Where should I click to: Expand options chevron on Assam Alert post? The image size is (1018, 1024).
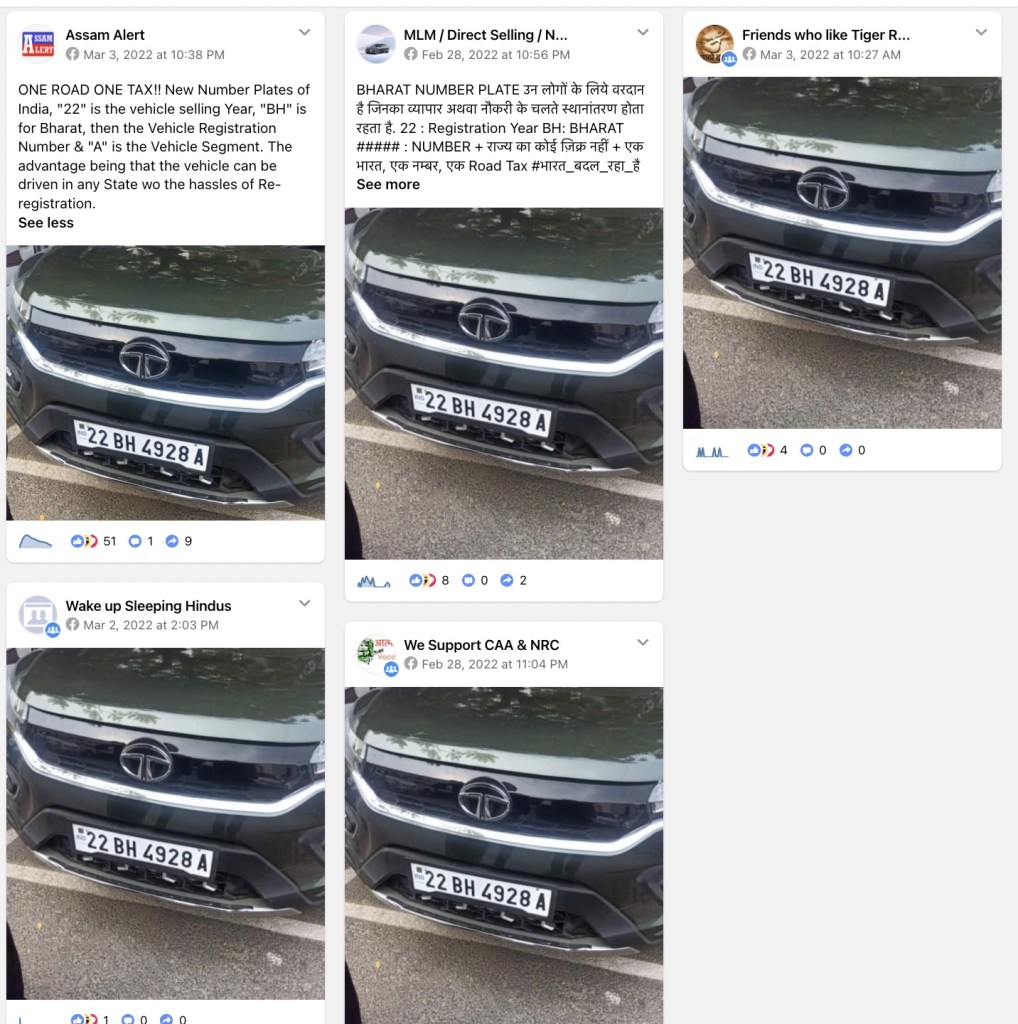coord(305,33)
